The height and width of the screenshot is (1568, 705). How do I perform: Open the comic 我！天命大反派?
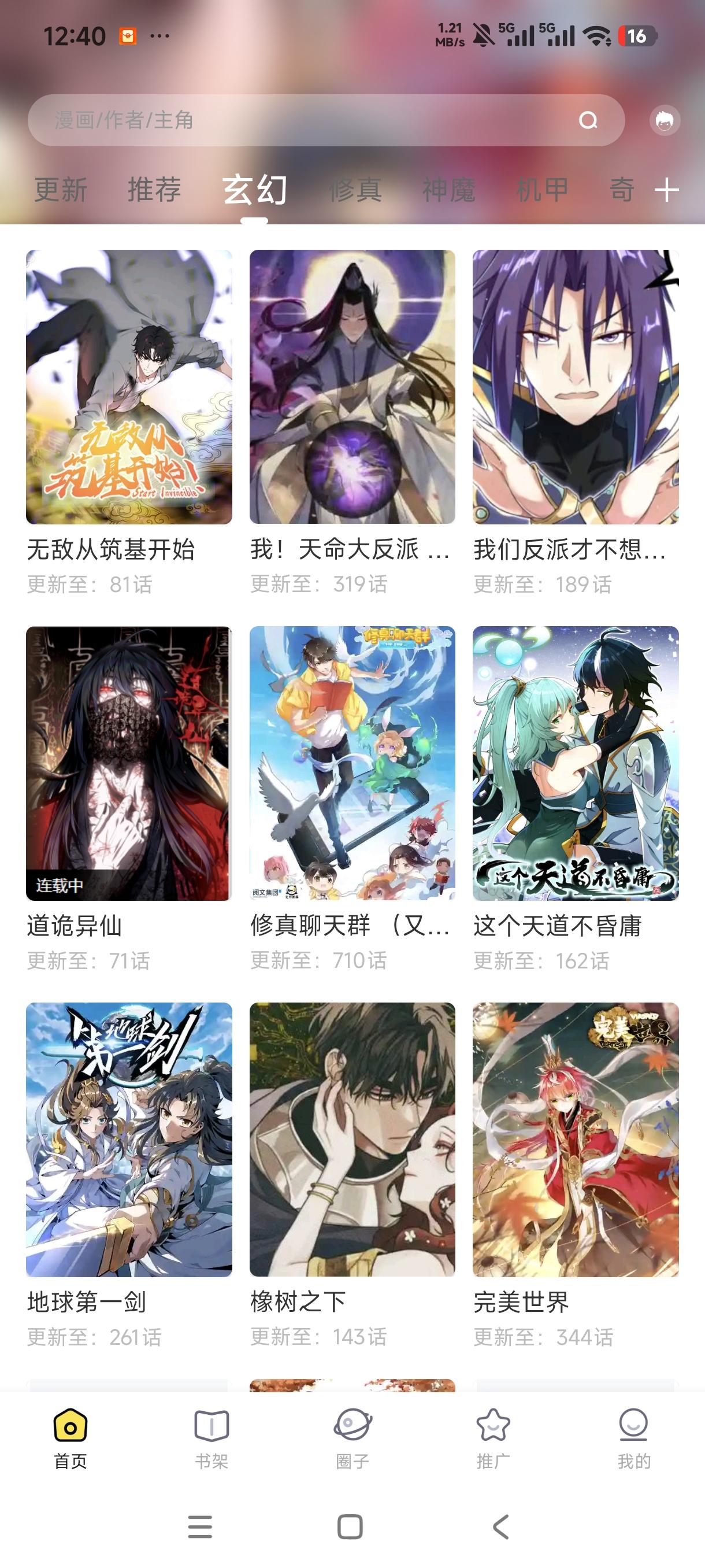(352, 387)
